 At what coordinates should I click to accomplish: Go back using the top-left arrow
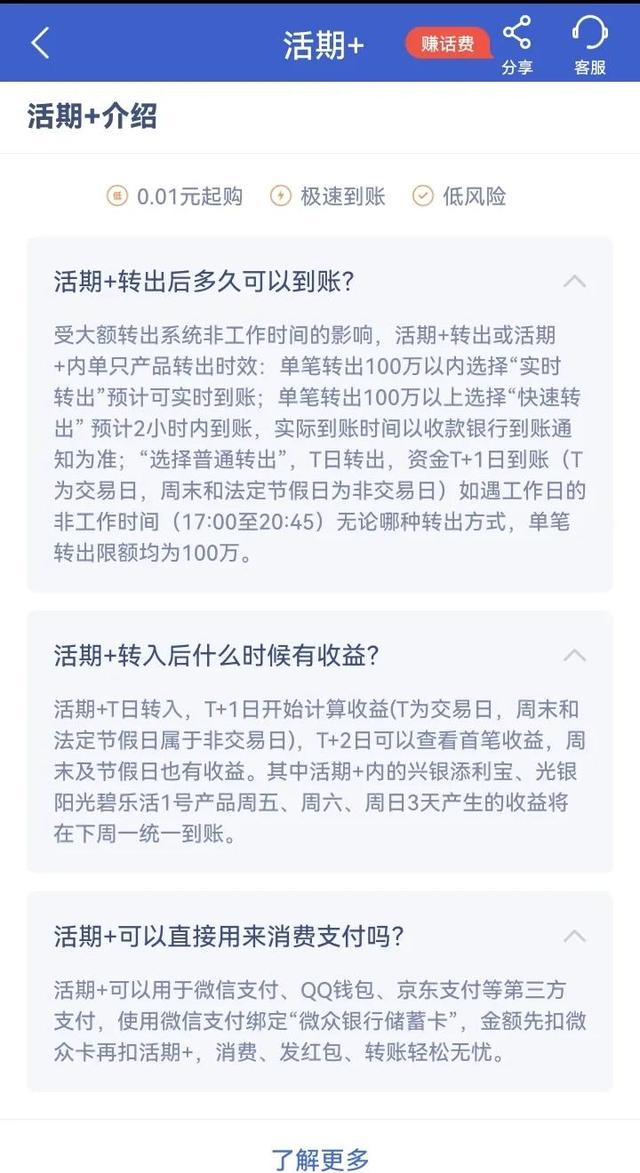coord(40,43)
